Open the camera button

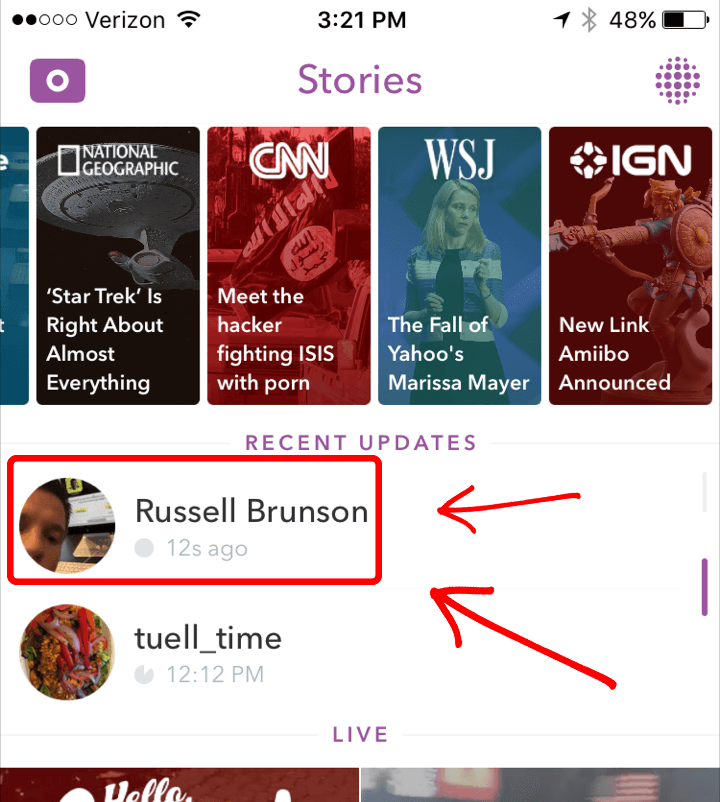click(58, 81)
